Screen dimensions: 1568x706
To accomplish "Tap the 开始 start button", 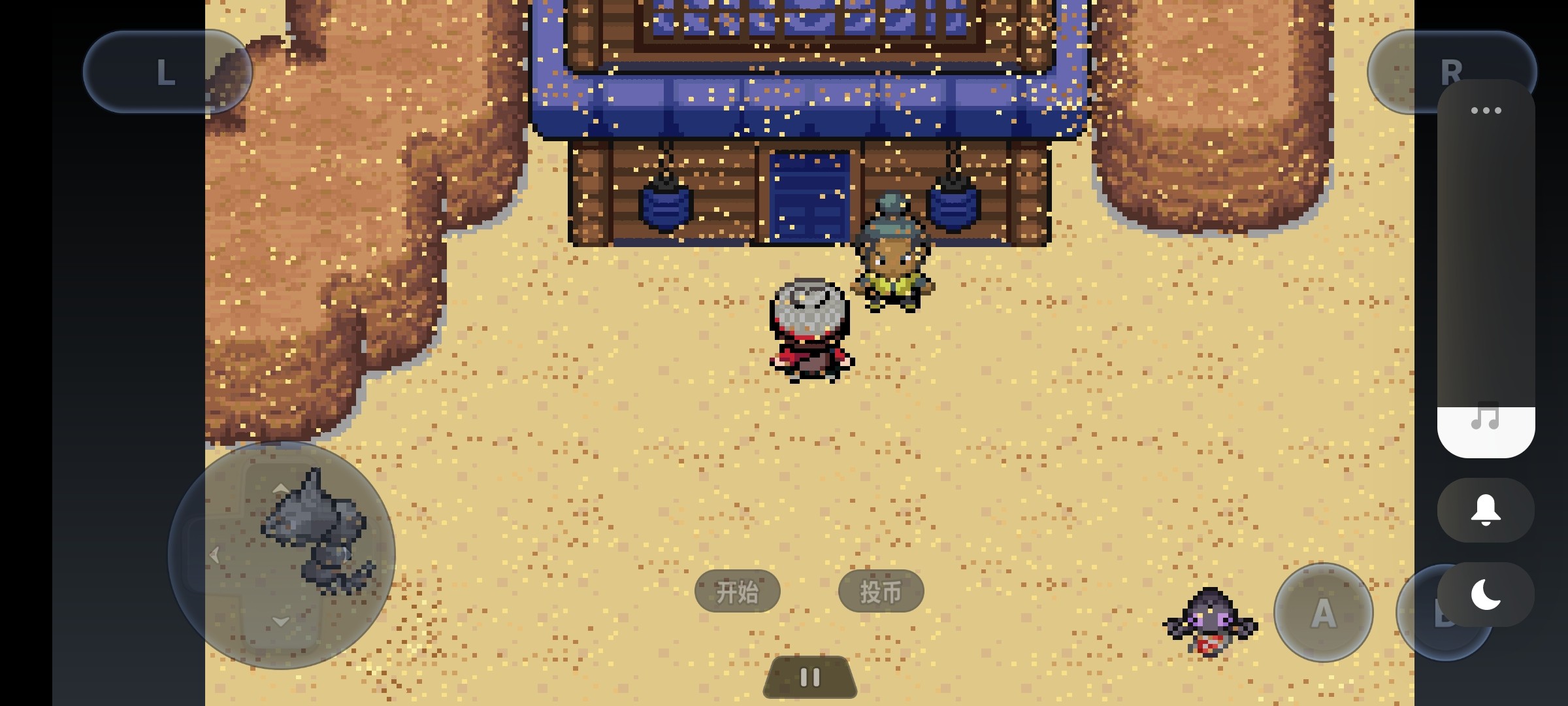I will click(x=737, y=592).
